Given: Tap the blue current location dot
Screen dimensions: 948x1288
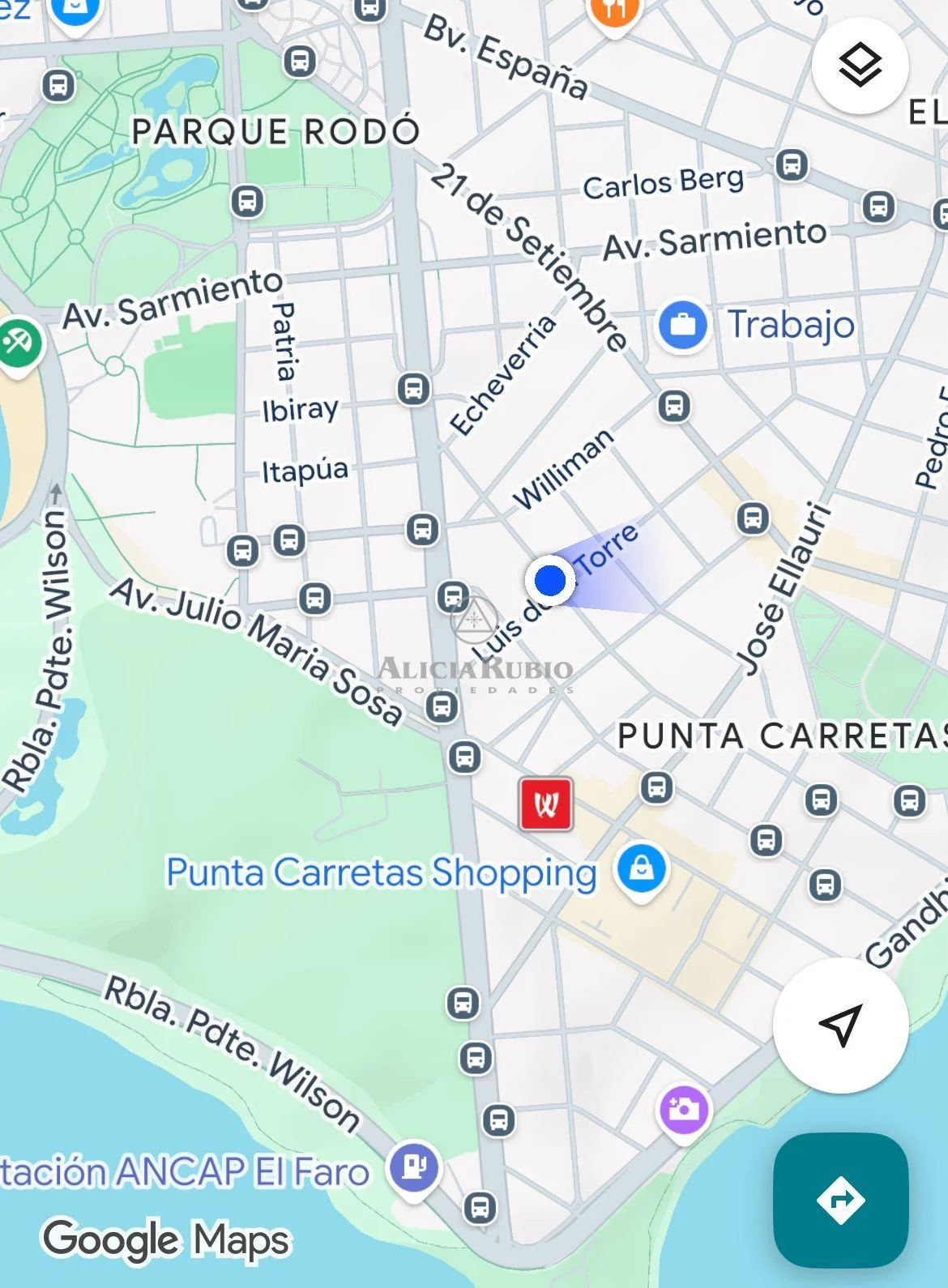Looking at the screenshot, I should 550,581.
